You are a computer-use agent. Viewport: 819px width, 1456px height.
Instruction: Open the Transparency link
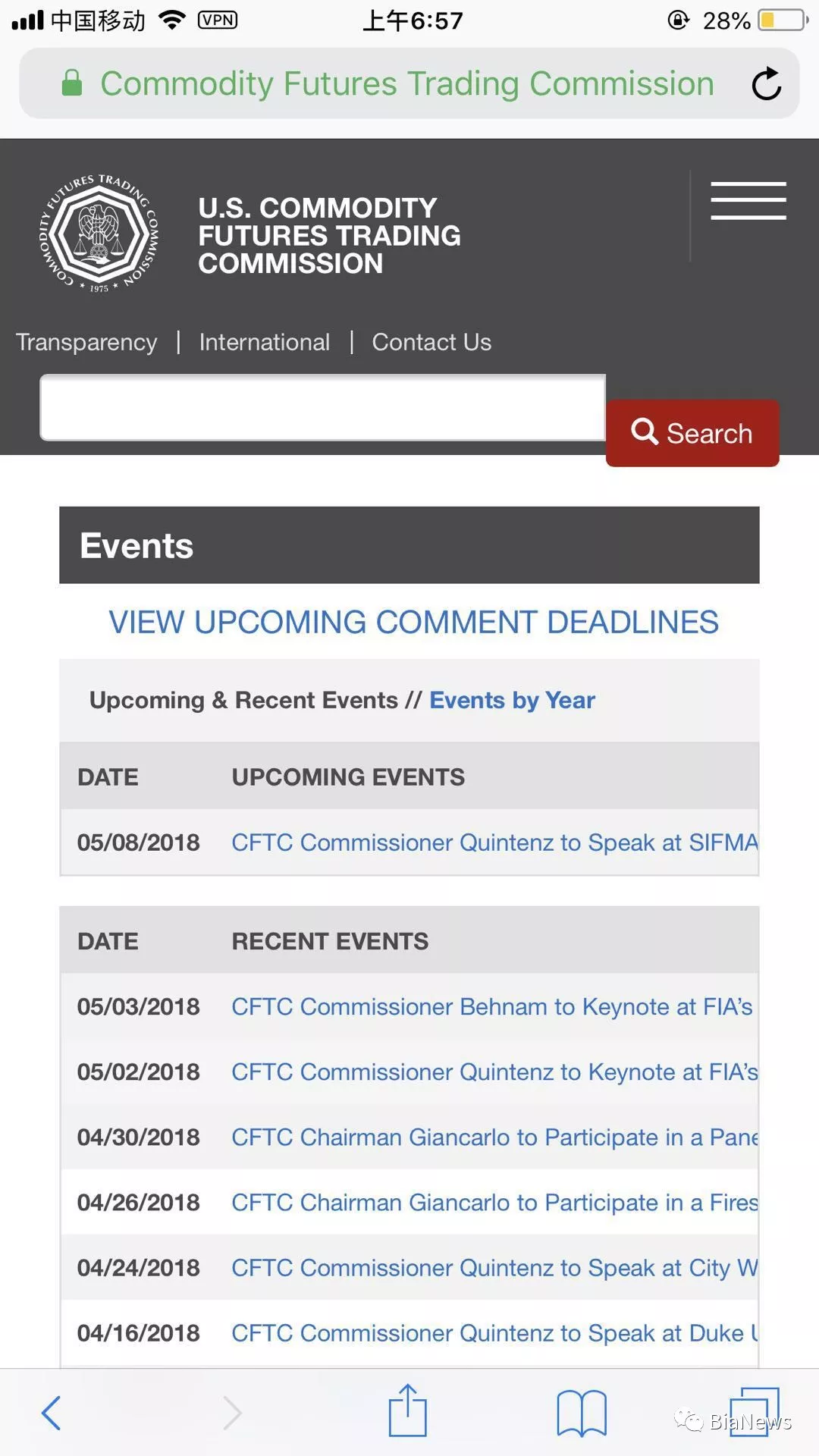coord(86,342)
